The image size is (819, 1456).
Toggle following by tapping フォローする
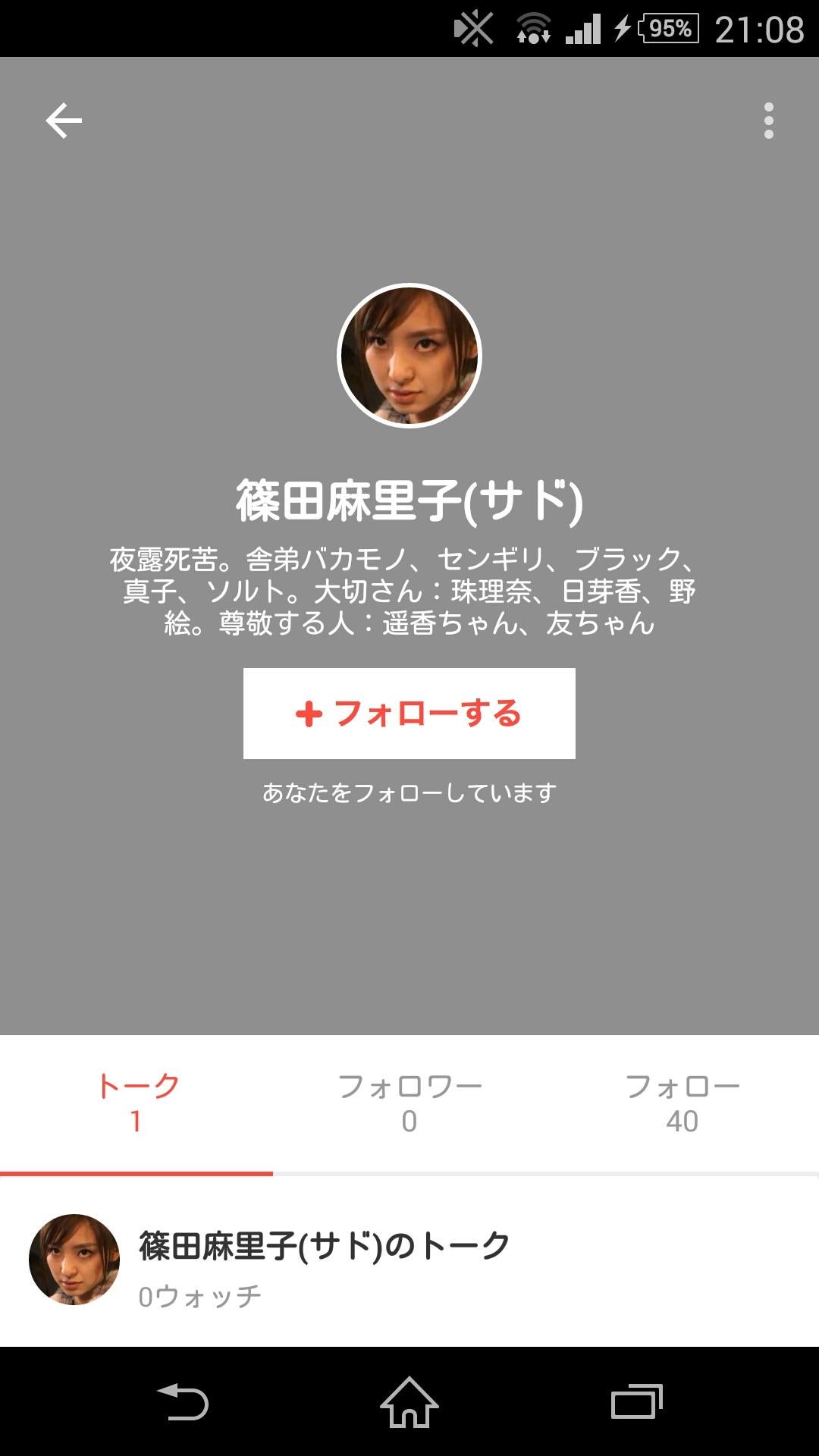409,713
